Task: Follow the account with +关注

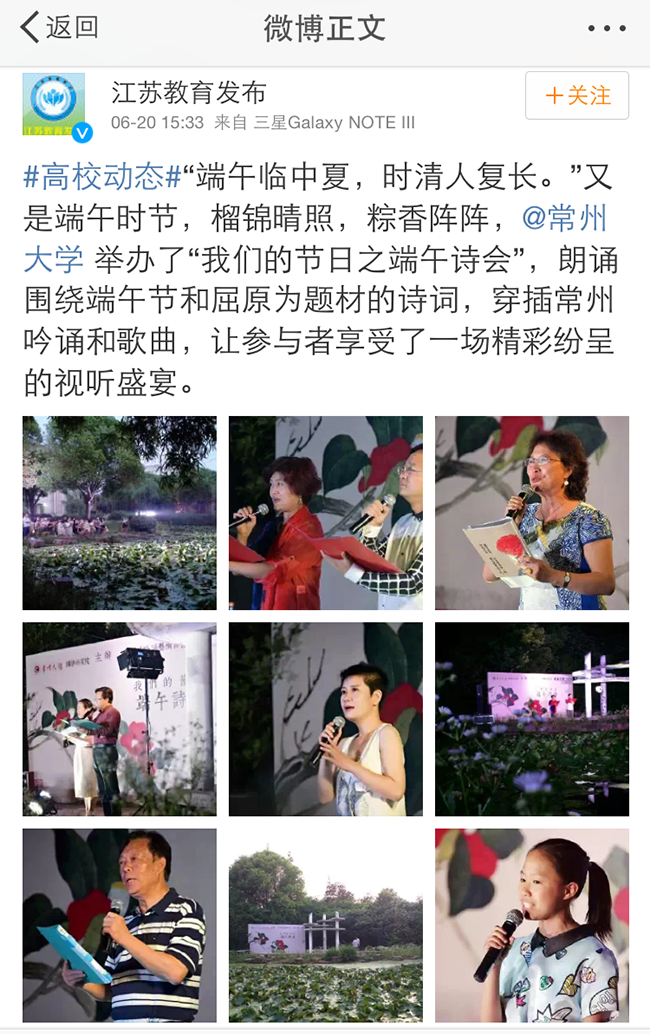Action: pyautogui.click(x=577, y=96)
